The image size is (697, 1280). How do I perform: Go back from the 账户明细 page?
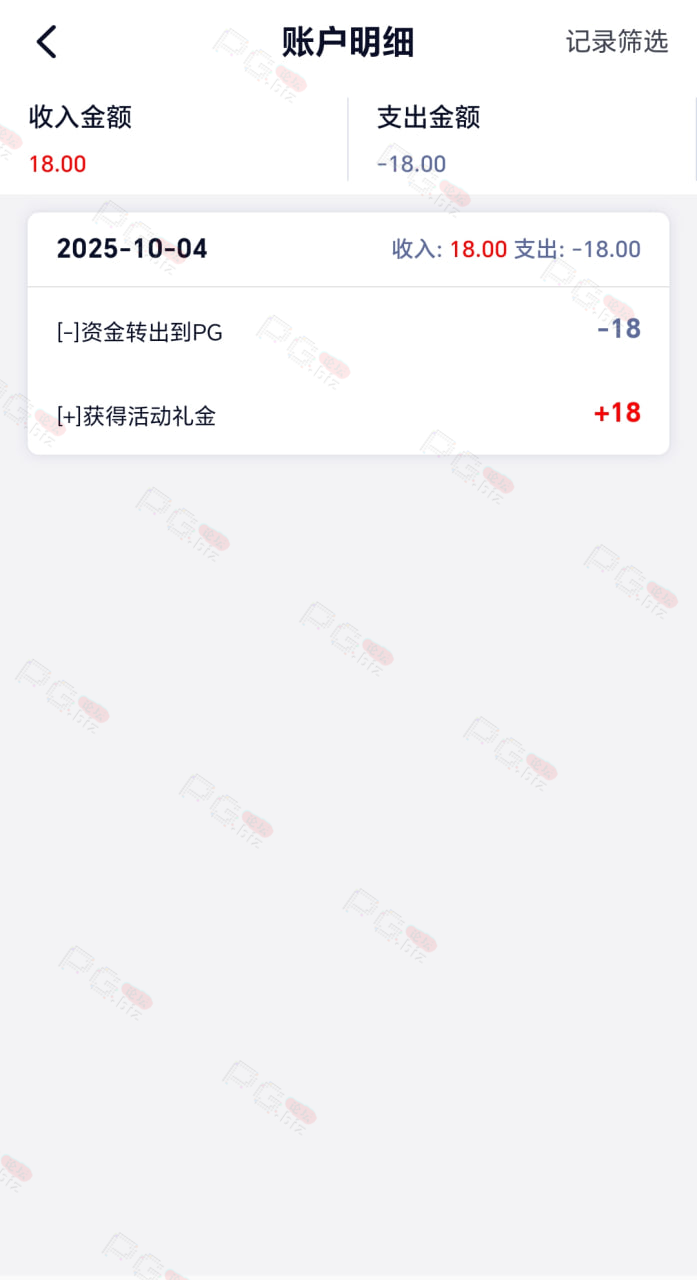tap(46, 42)
